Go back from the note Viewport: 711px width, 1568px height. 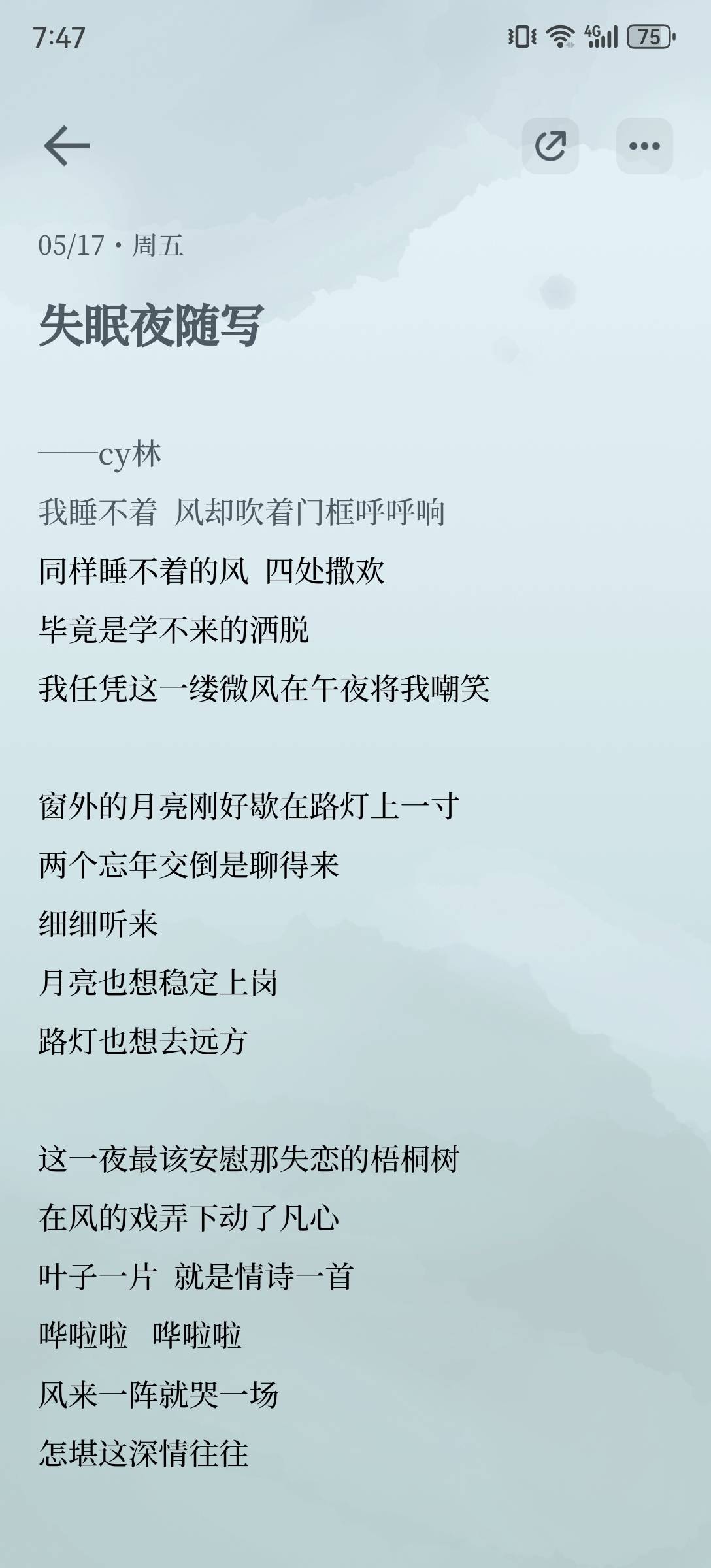coord(66,146)
